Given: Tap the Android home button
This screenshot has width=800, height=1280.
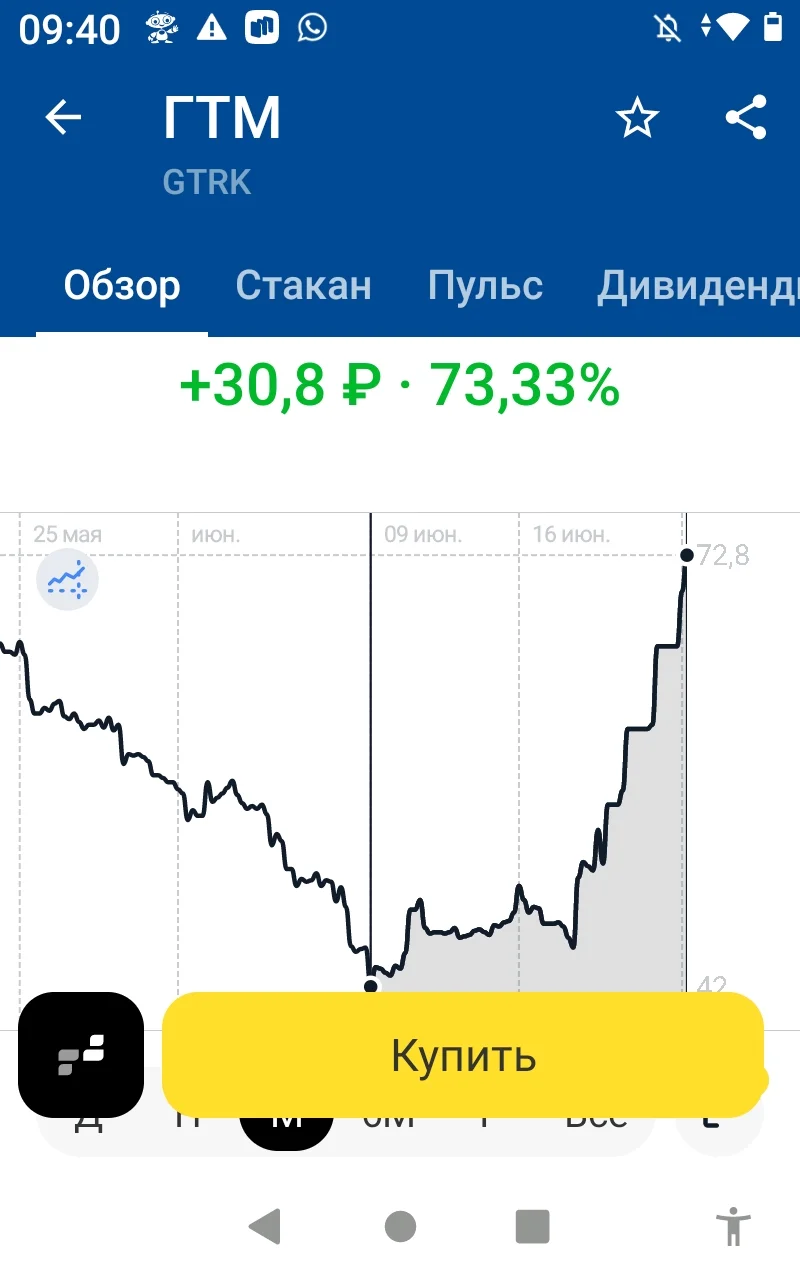Looking at the screenshot, I should (x=400, y=1226).
